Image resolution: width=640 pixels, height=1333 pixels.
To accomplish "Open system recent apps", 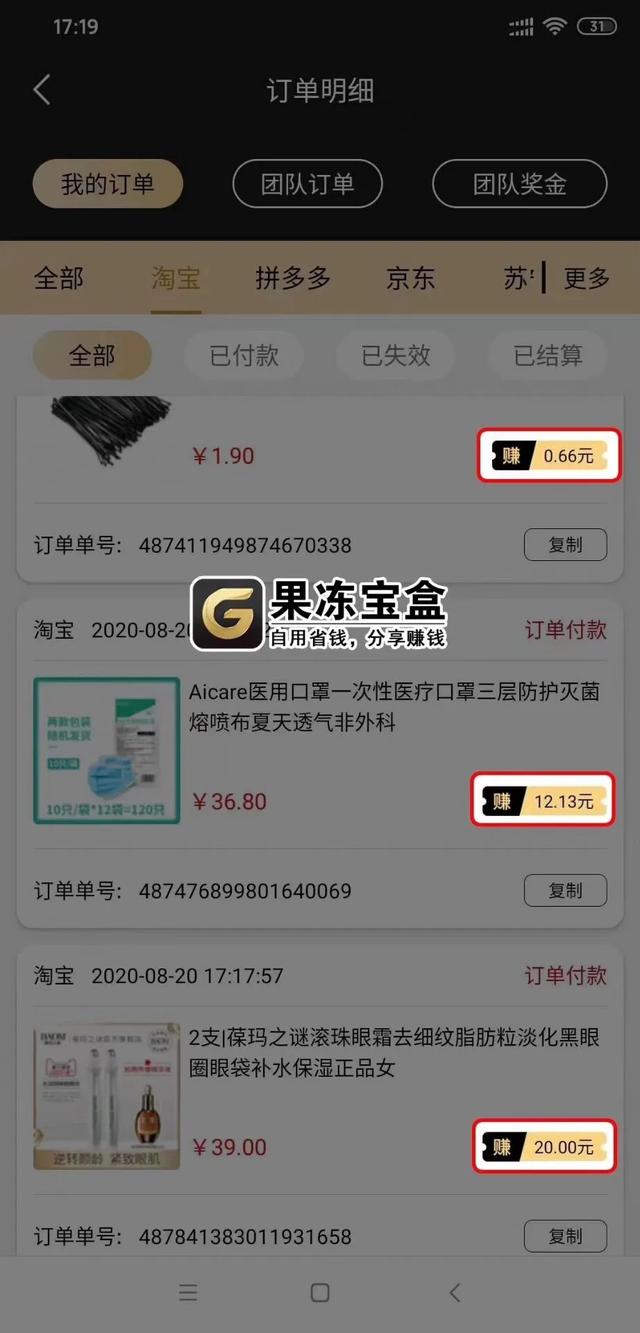I will click(188, 1292).
